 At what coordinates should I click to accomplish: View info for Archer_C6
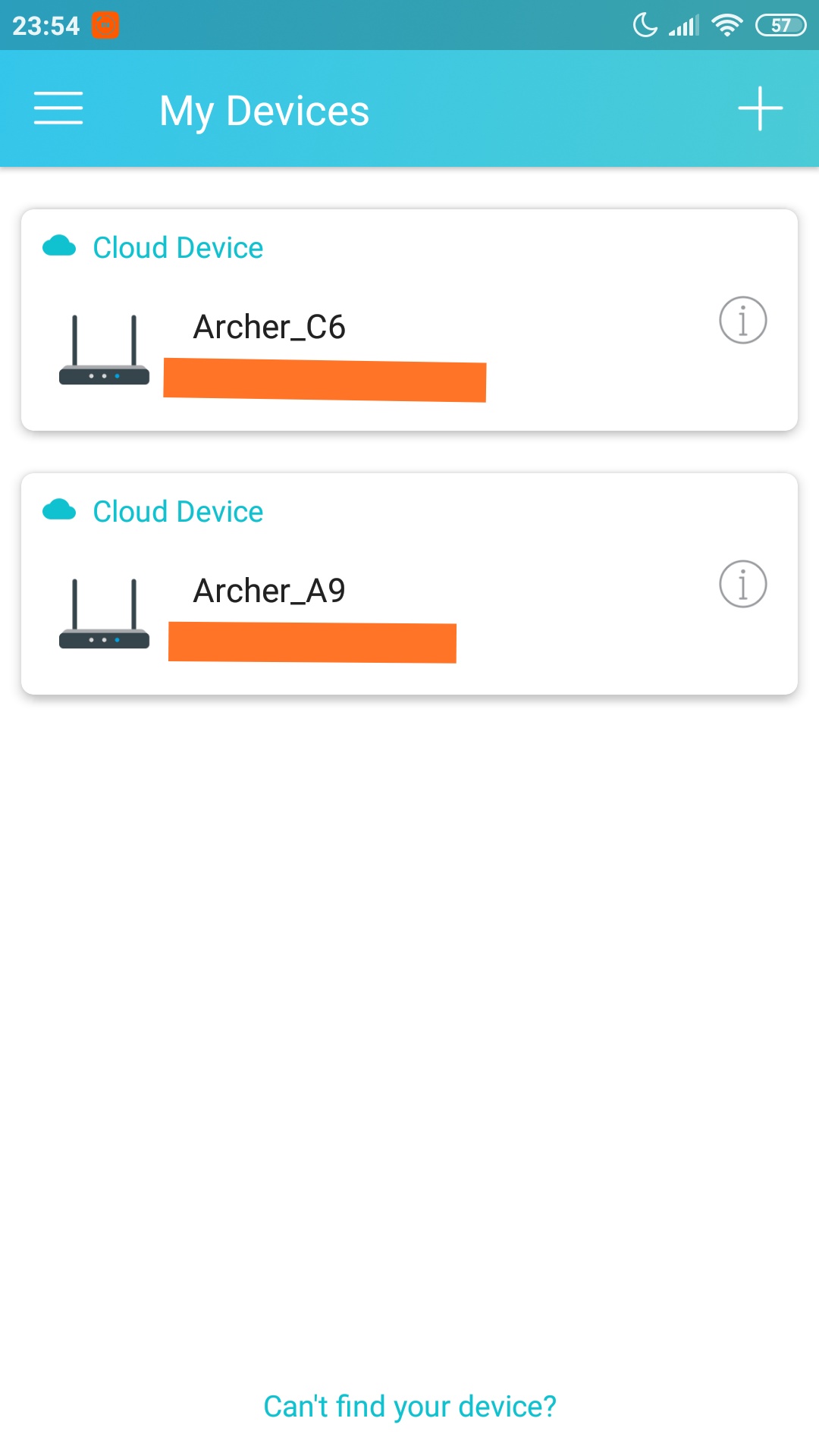click(742, 320)
